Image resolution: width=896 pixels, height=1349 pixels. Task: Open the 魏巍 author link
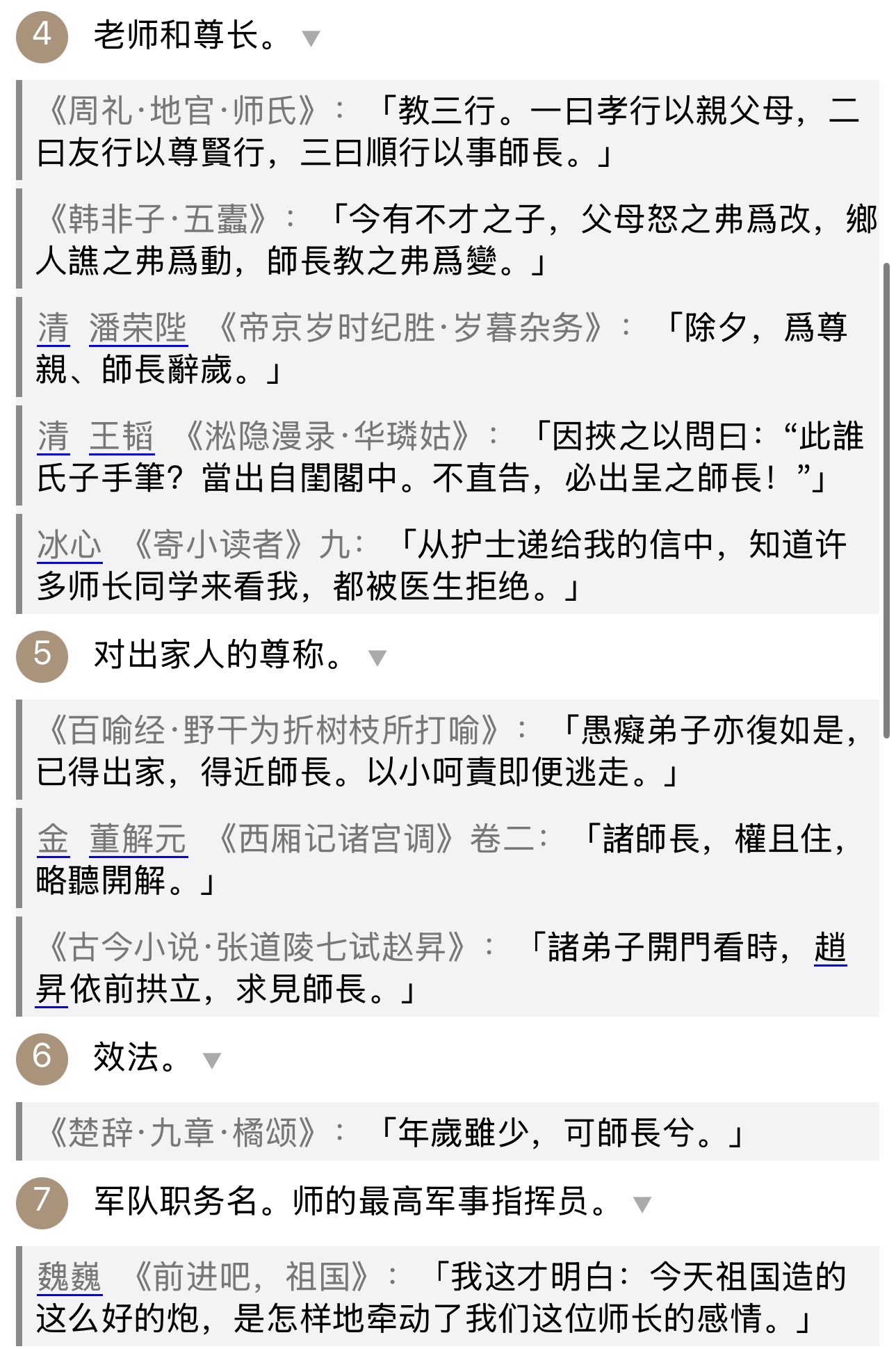click(69, 1277)
